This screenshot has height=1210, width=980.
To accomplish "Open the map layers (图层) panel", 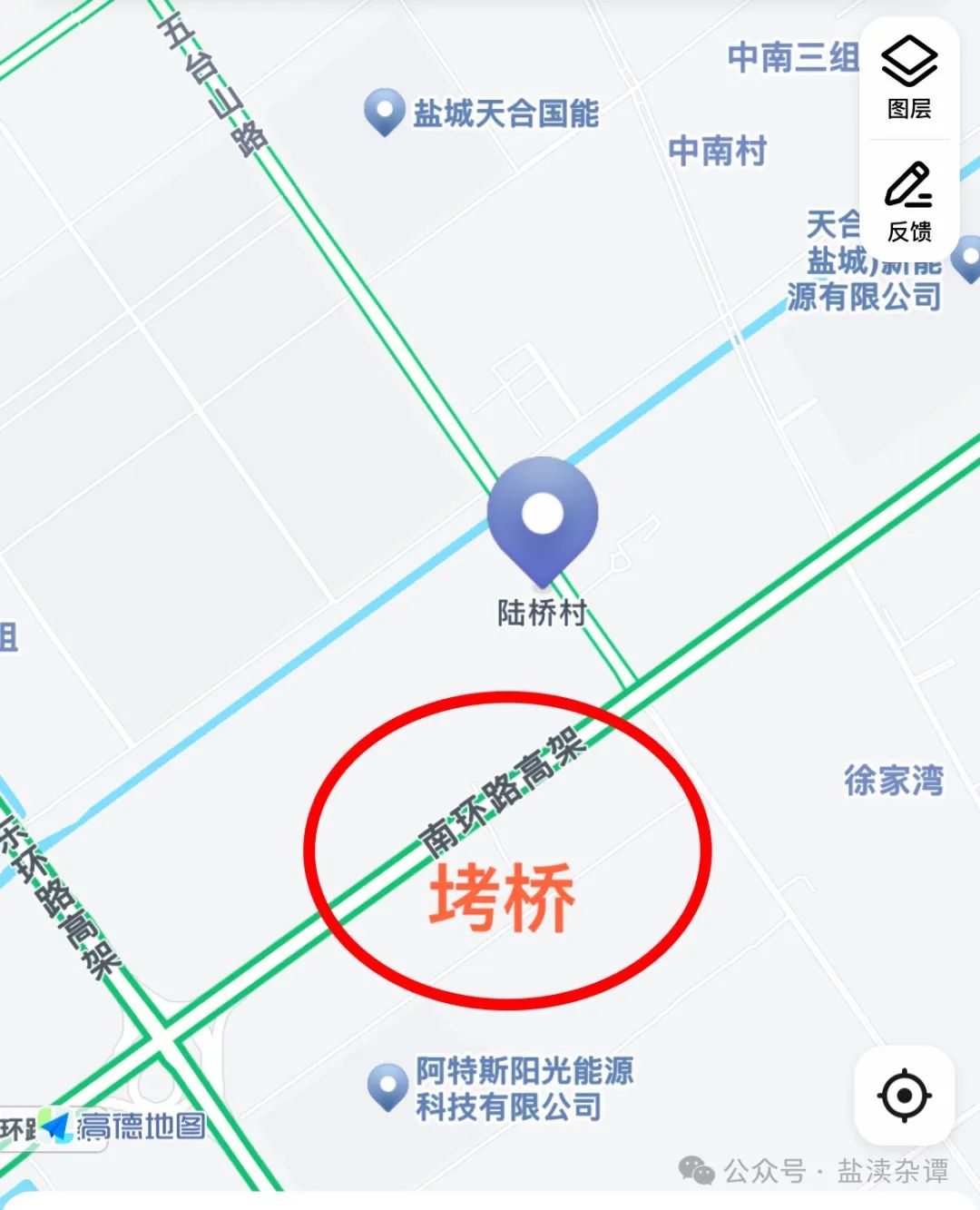I will [x=908, y=78].
